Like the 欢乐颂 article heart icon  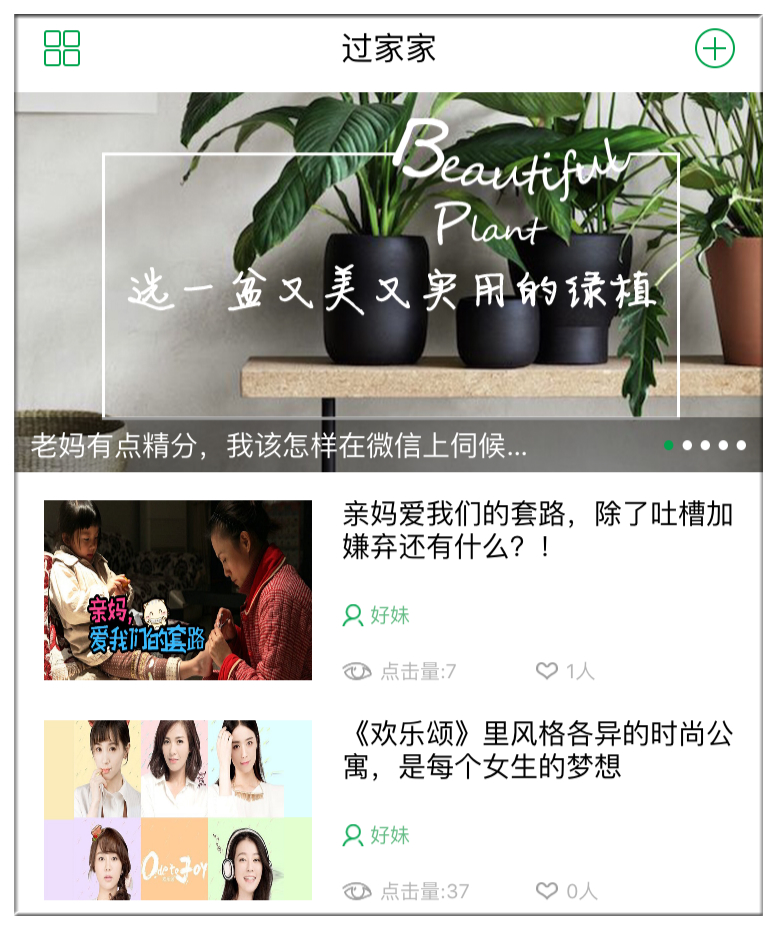[x=547, y=891]
